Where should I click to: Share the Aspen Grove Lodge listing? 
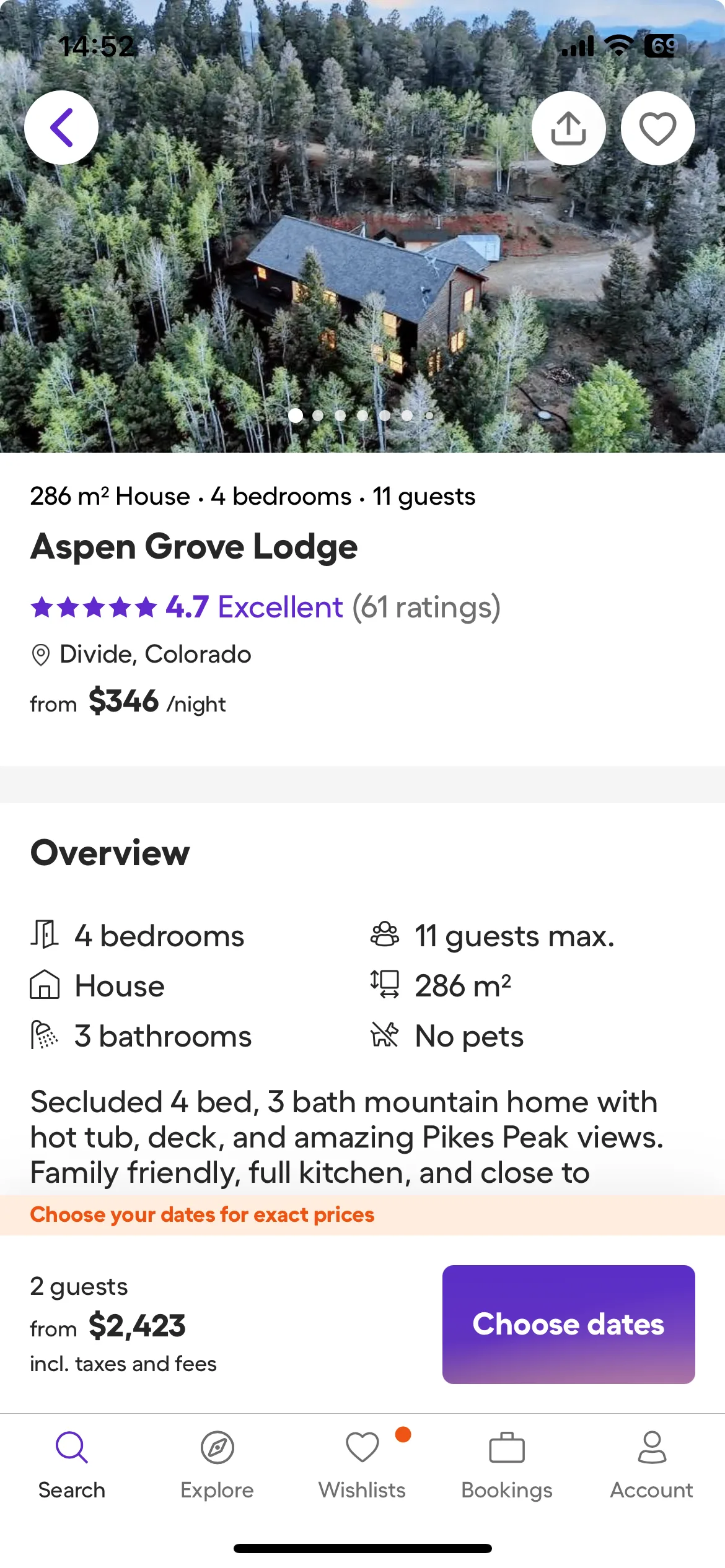tap(568, 128)
